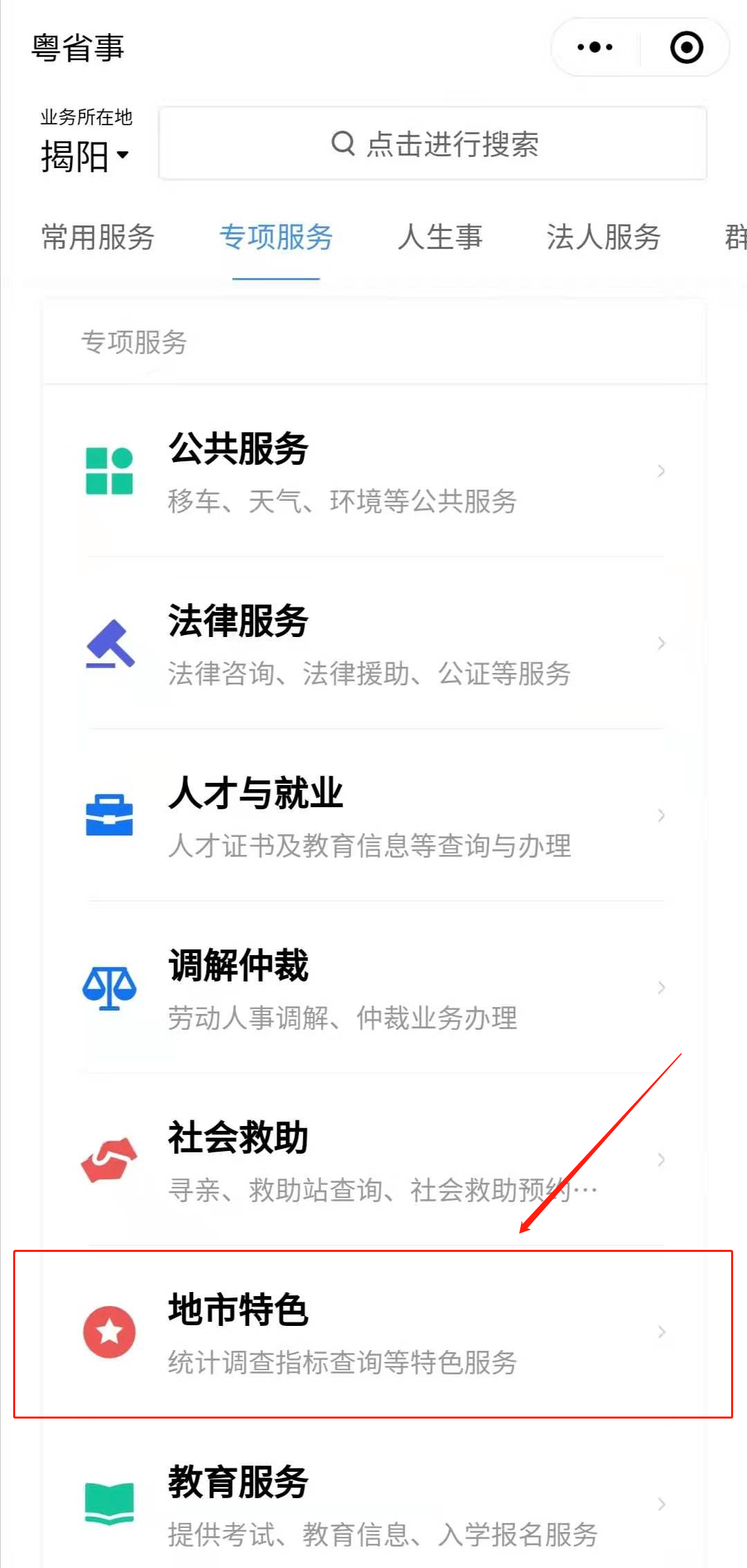The width and height of the screenshot is (747, 1568).
Task: Select the 专项服务 tab
Action: (x=276, y=237)
